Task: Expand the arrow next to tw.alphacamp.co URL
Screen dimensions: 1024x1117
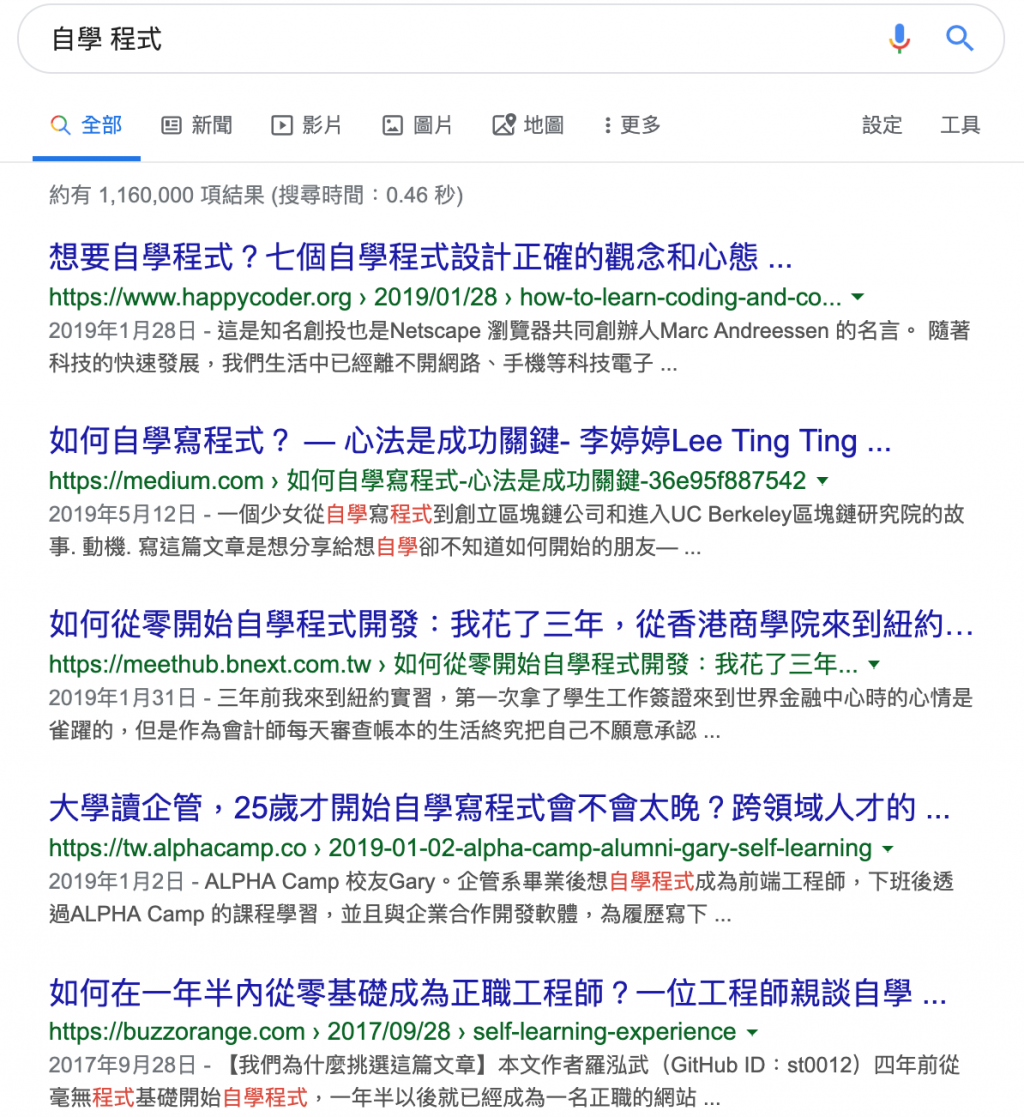Action: [x=887, y=849]
